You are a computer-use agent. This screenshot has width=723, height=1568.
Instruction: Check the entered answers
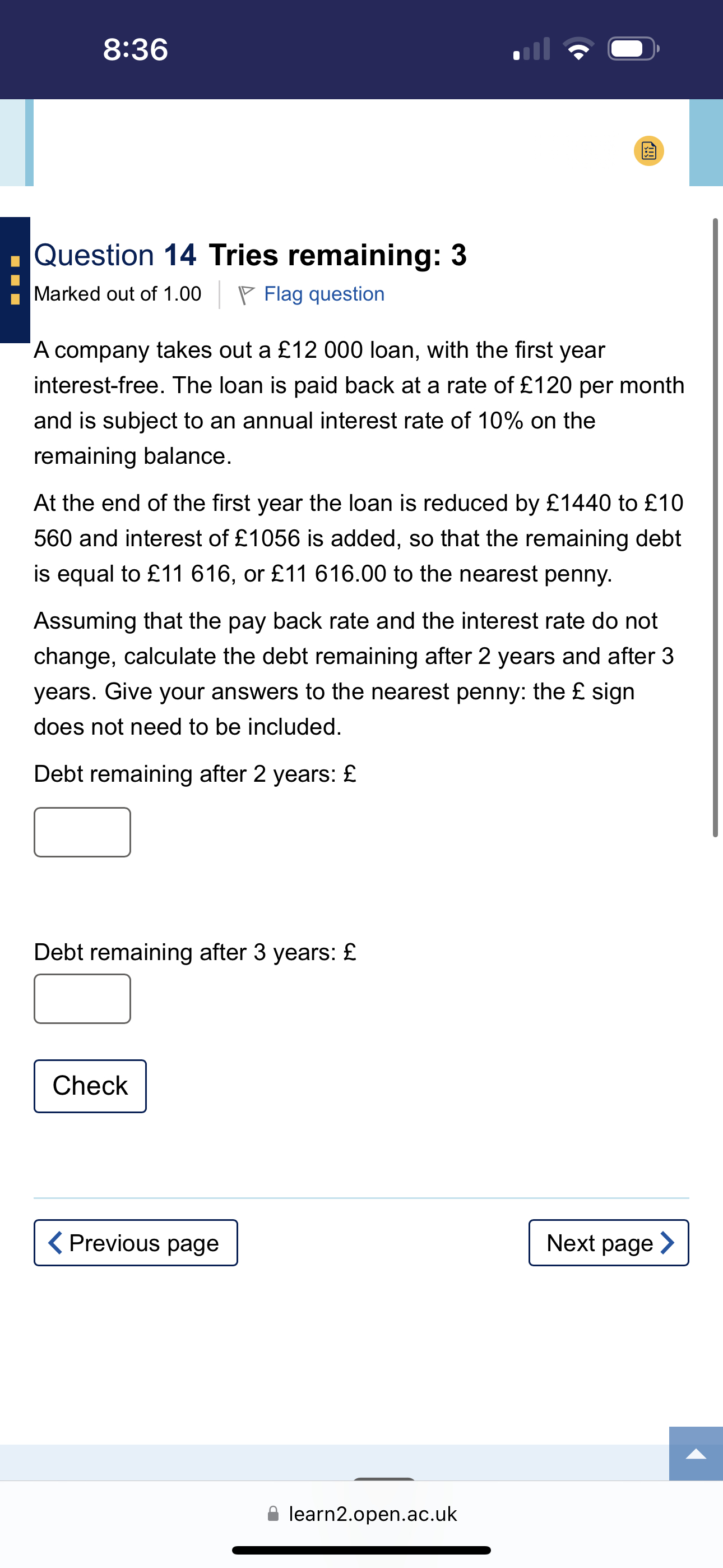point(90,1086)
